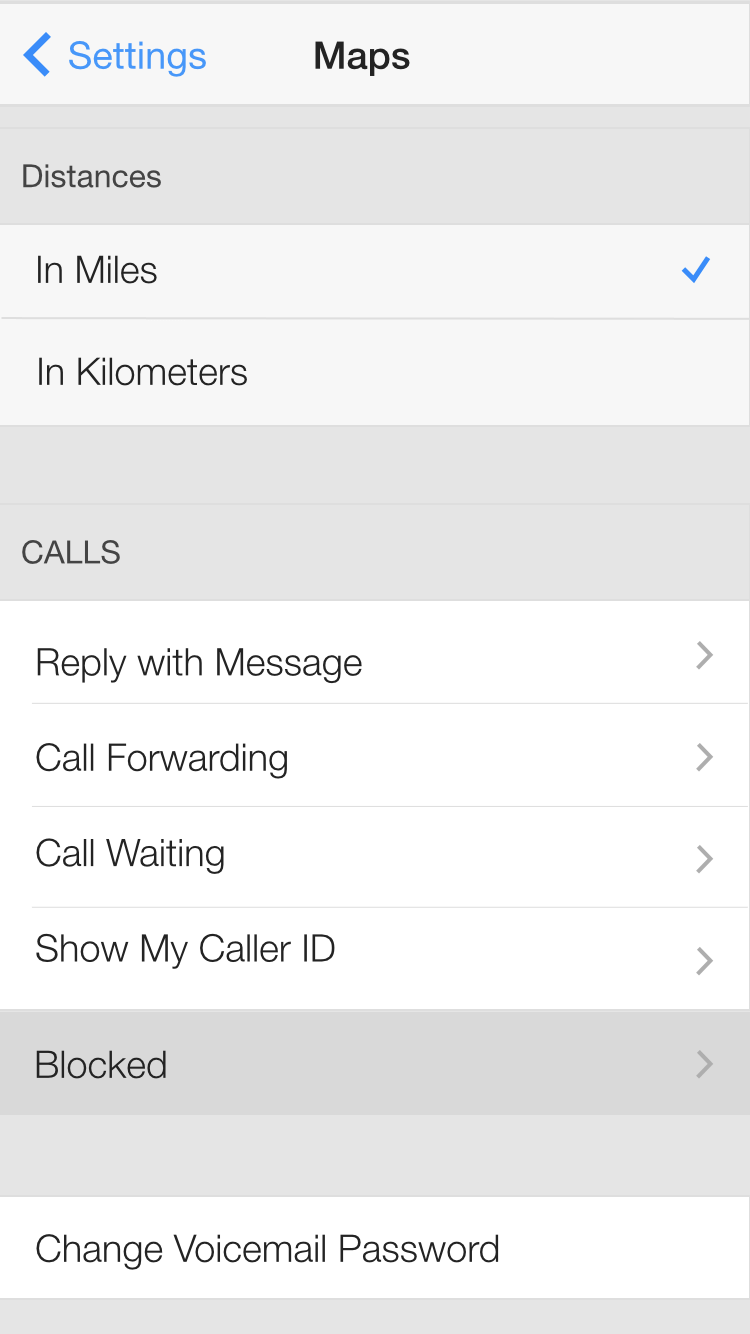Screen dimensions: 750x1334
Task: Go back to Settings
Action: pos(115,56)
